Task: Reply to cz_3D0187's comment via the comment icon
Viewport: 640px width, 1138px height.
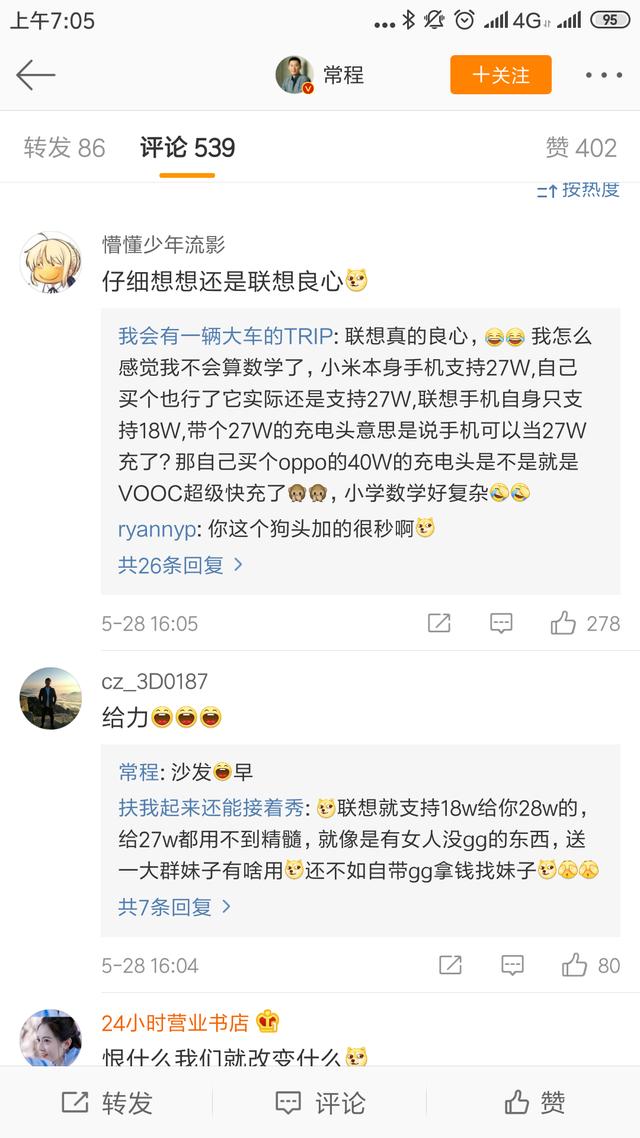Action: [512, 965]
